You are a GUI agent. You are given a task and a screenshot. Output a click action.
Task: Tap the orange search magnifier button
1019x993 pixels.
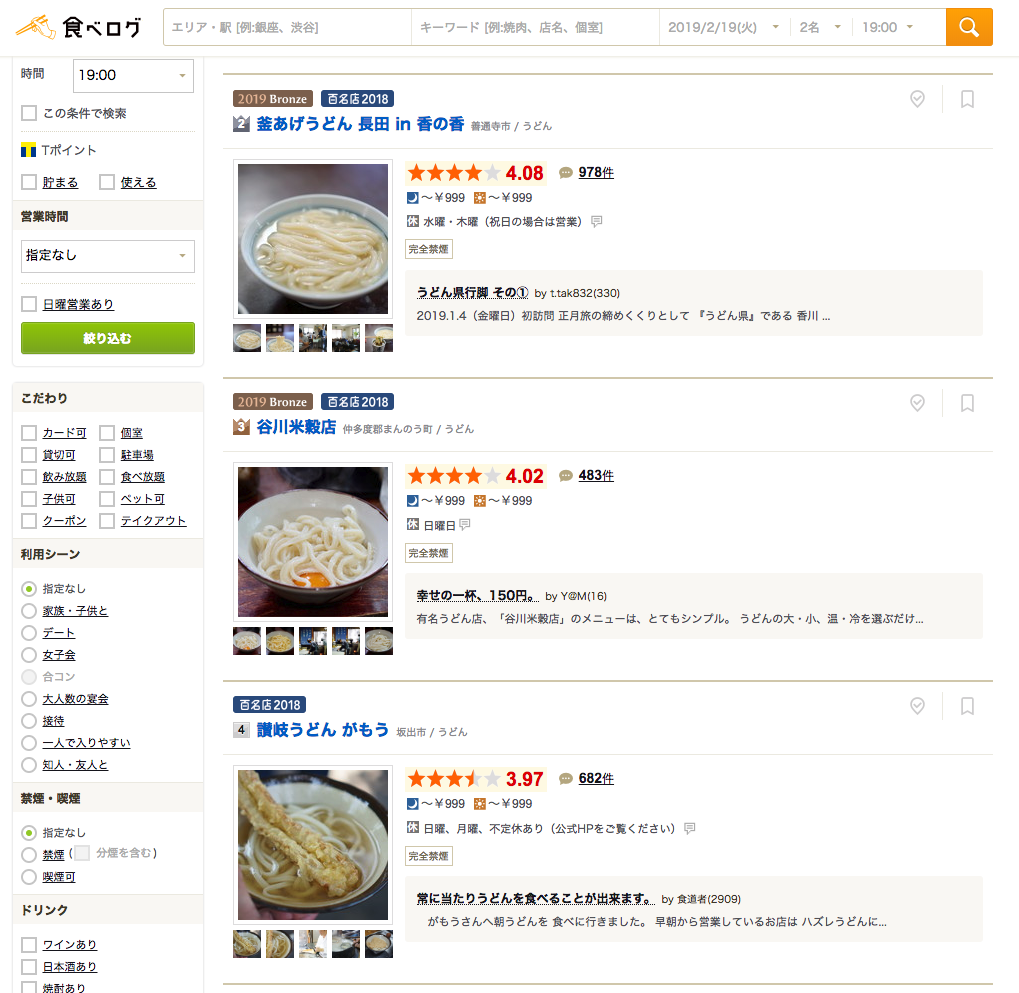click(969, 27)
